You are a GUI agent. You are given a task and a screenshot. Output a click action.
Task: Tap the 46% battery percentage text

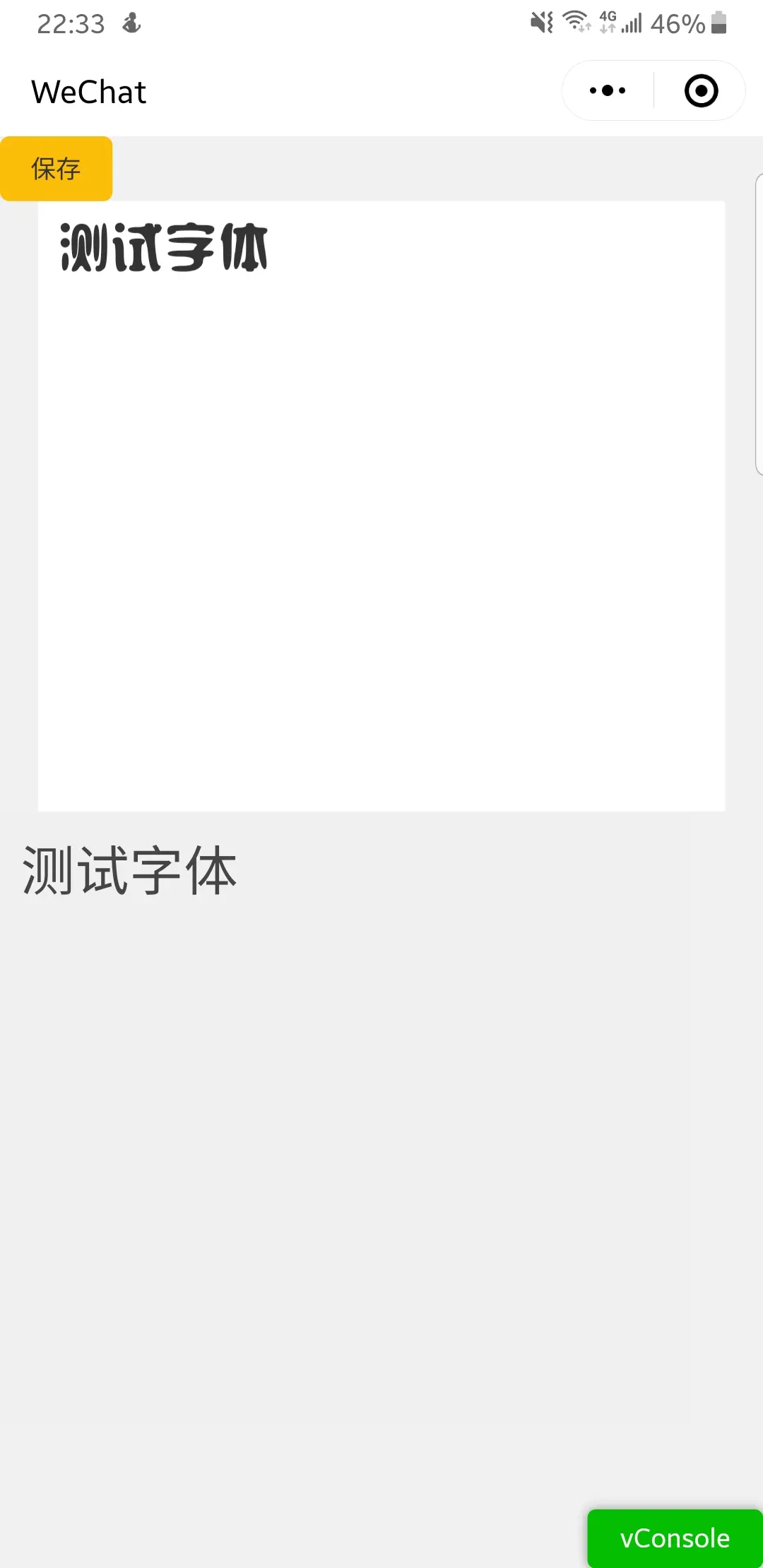(x=676, y=23)
